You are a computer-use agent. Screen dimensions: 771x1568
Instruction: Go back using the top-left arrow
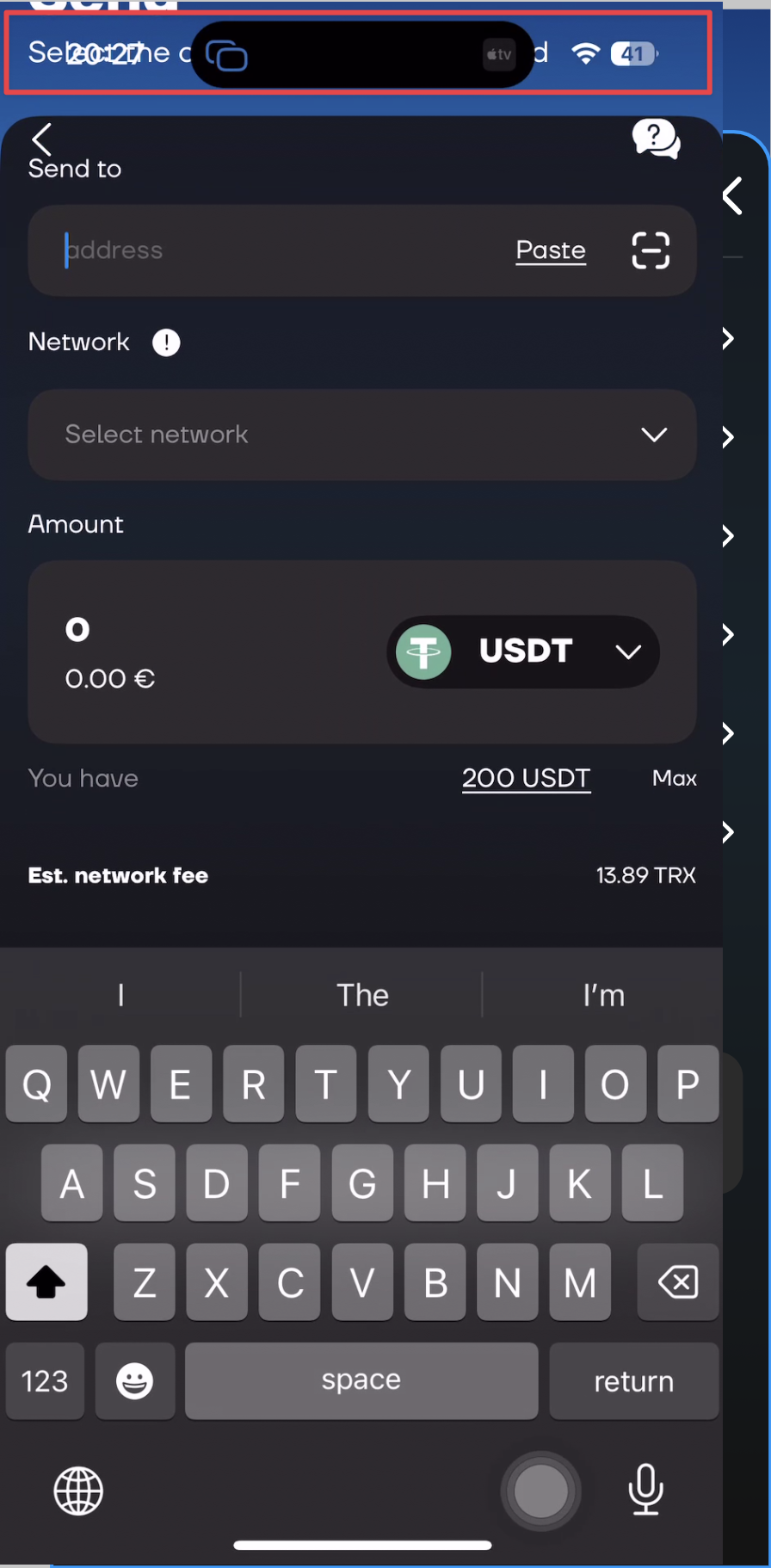click(x=41, y=139)
